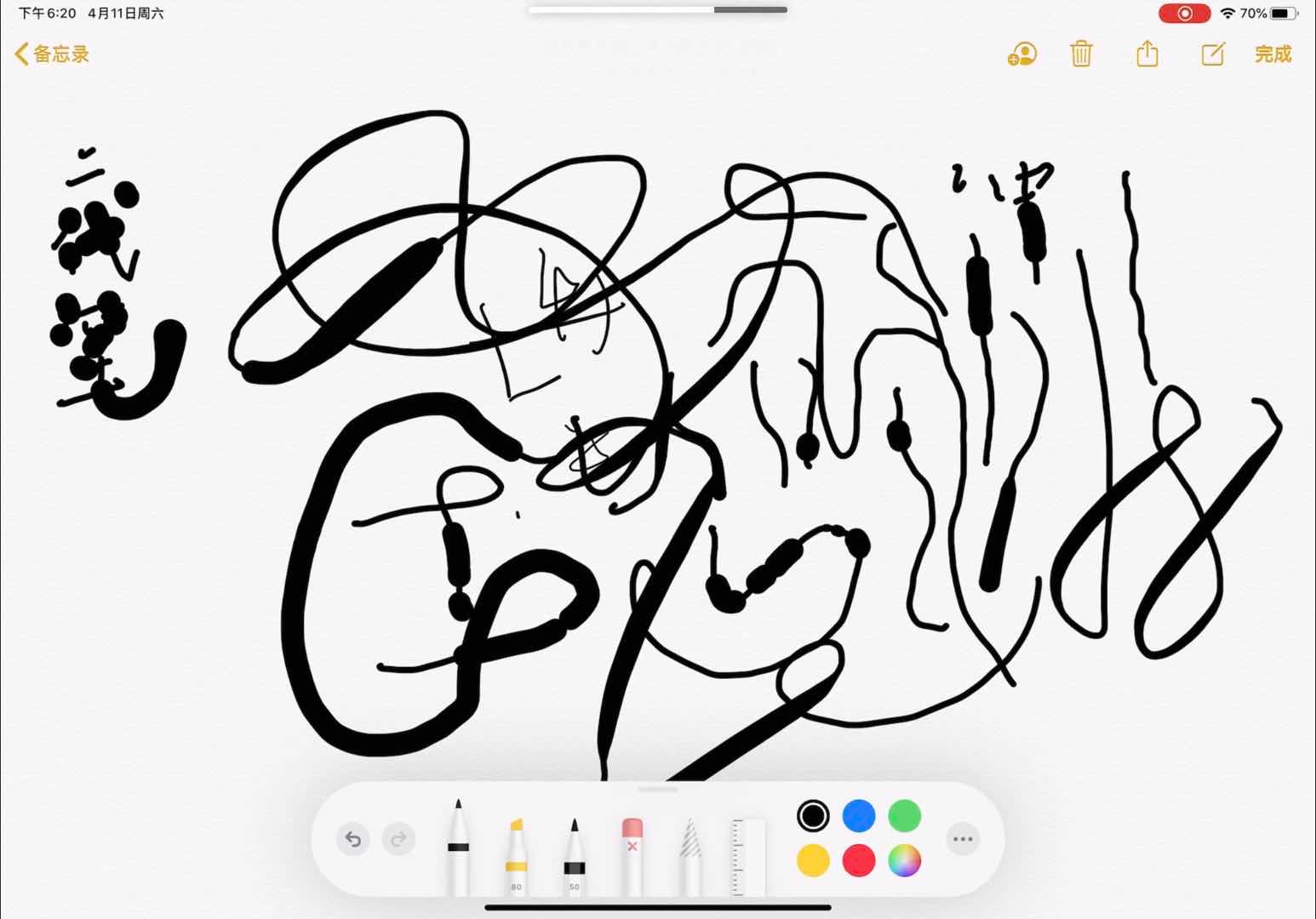Tap 完成 to finish drawing
This screenshot has height=919, width=1316.
pos(1273,54)
